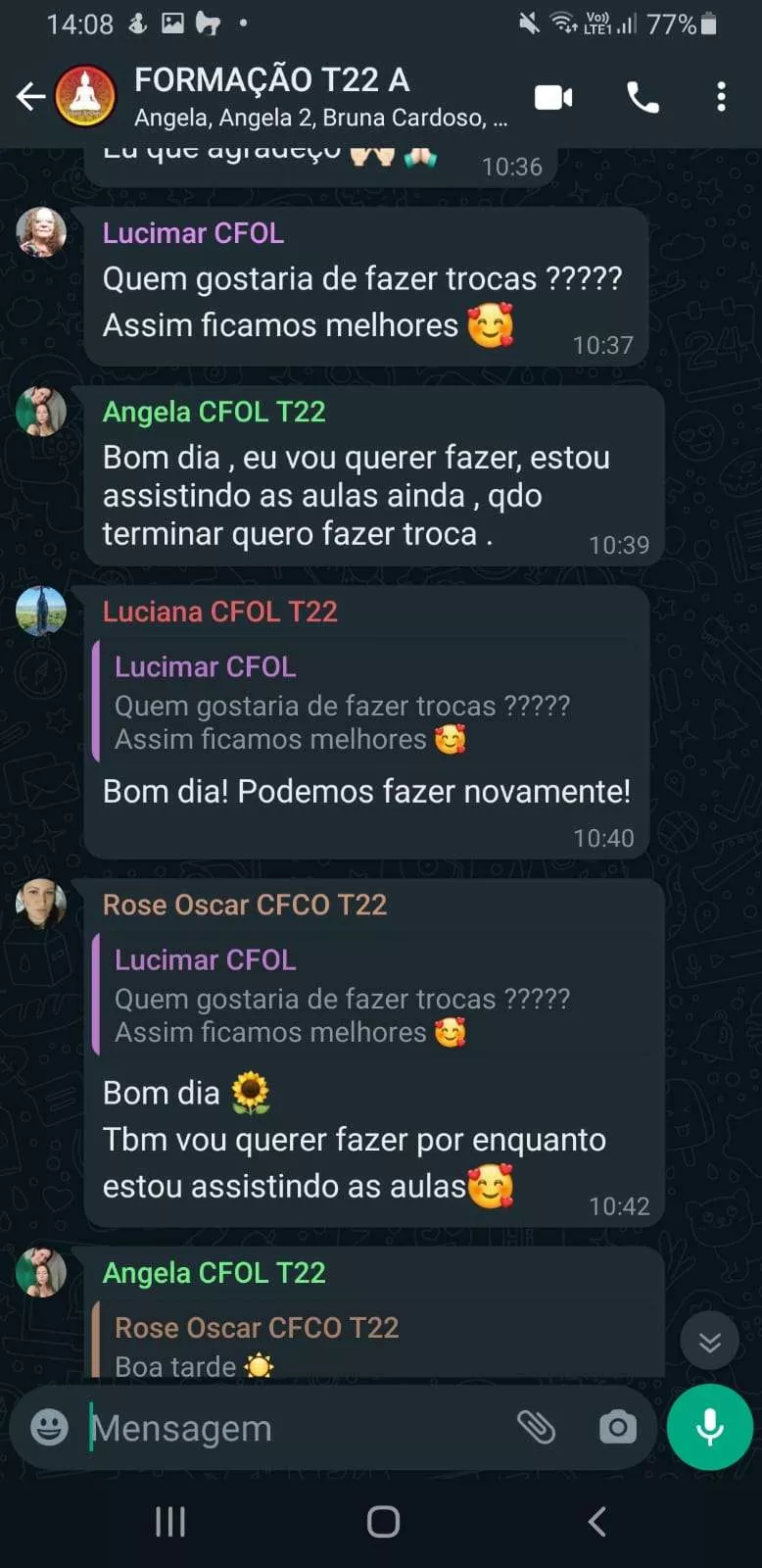Record a voice message
This screenshot has height=1568, width=762.
coord(709,1427)
